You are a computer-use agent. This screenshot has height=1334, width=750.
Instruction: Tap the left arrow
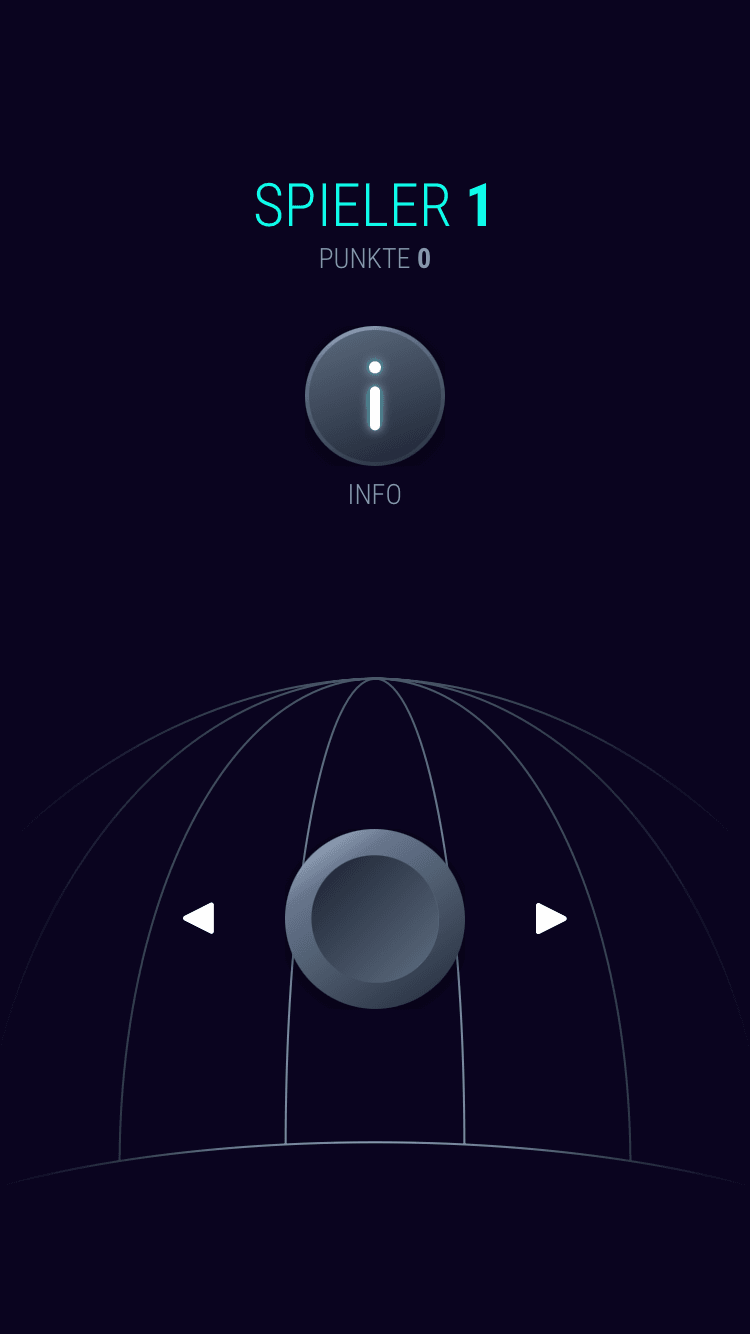199,918
